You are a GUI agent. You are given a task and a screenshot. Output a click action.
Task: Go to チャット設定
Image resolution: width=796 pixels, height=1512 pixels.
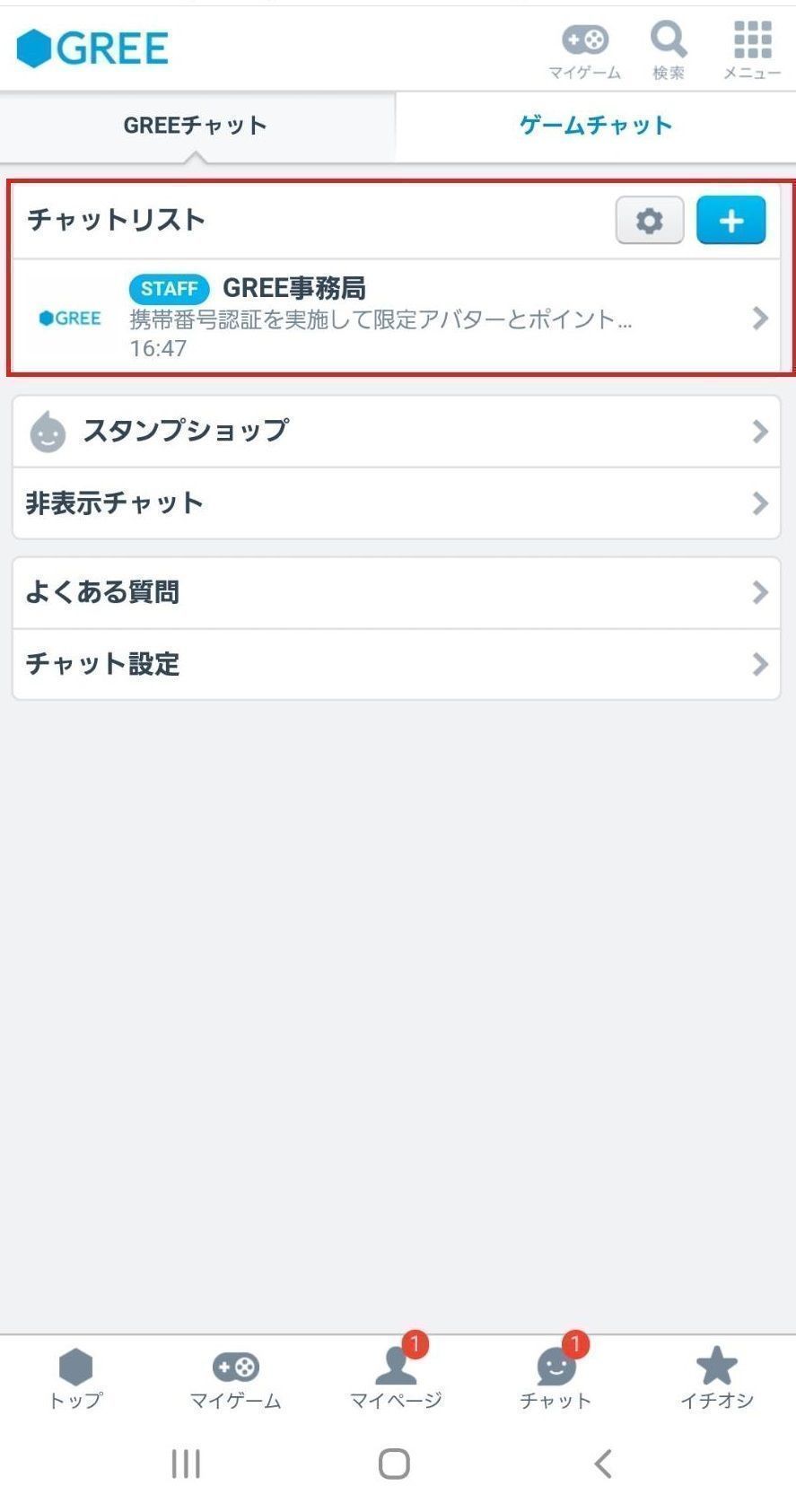395,664
